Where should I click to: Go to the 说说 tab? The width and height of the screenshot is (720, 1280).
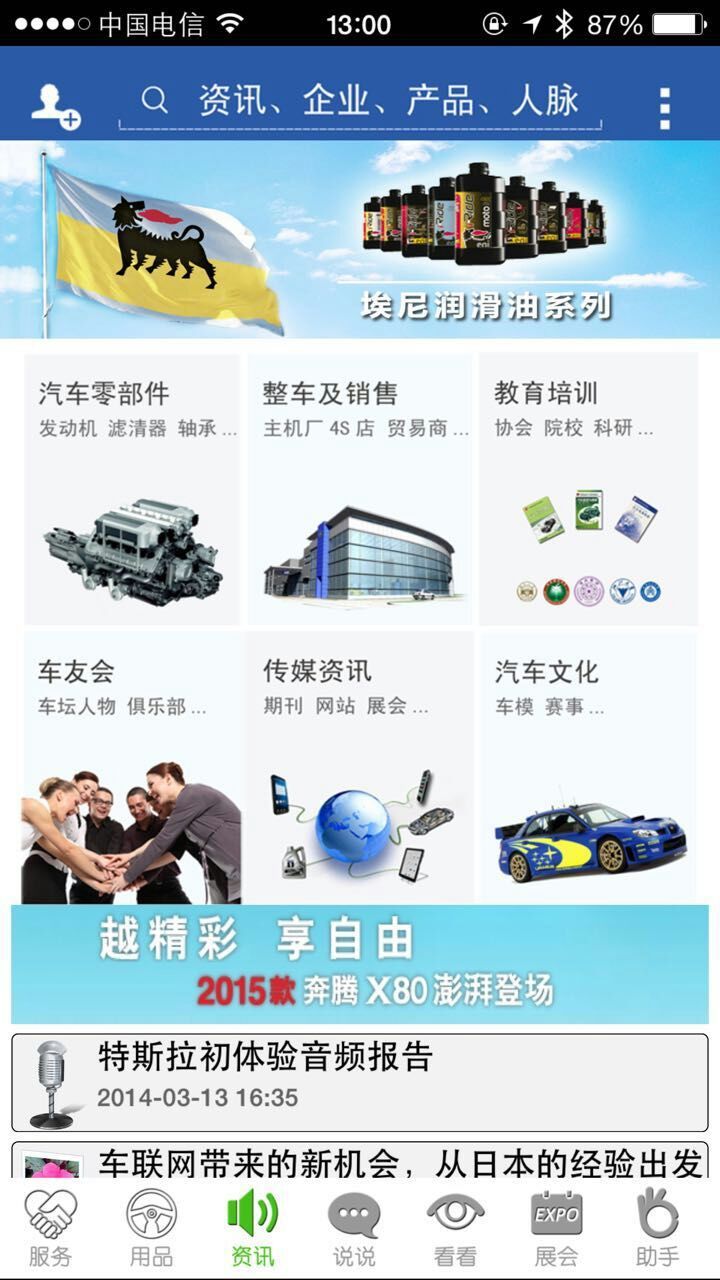click(354, 1226)
